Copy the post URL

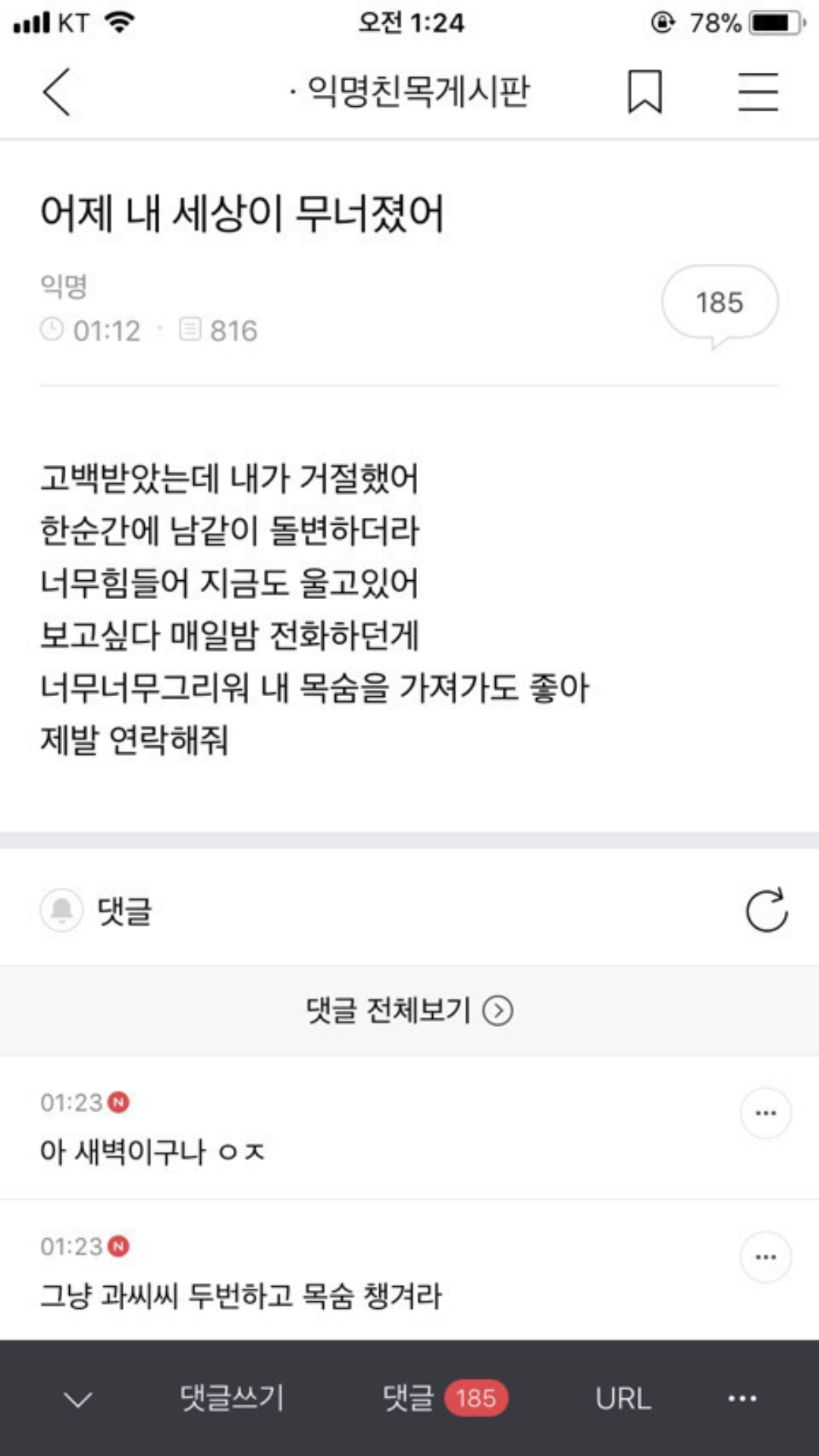[x=623, y=1398]
